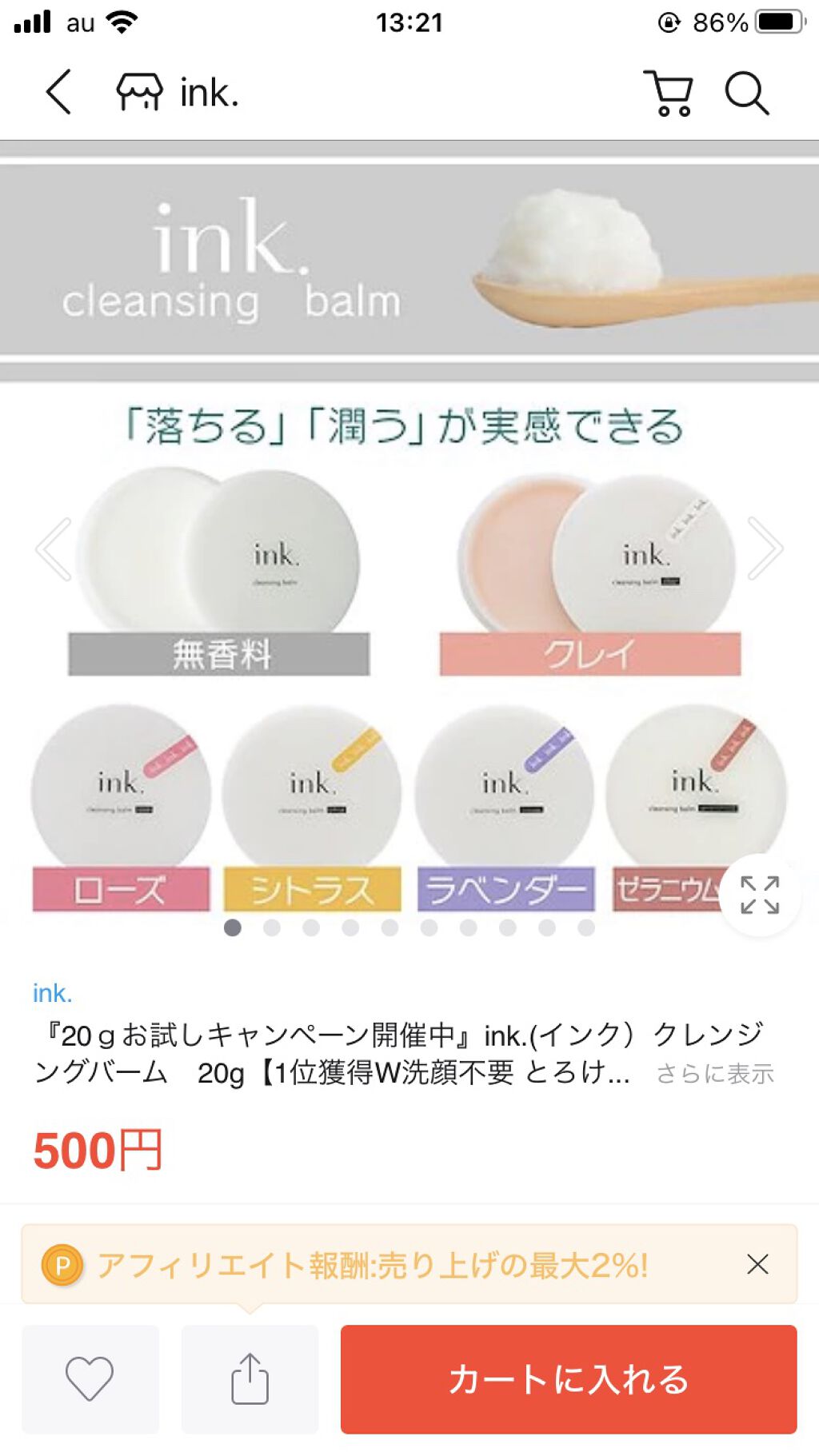Open the ink. shop page in header
The width and height of the screenshot is (819, 1456).
[x=178, y=93]
